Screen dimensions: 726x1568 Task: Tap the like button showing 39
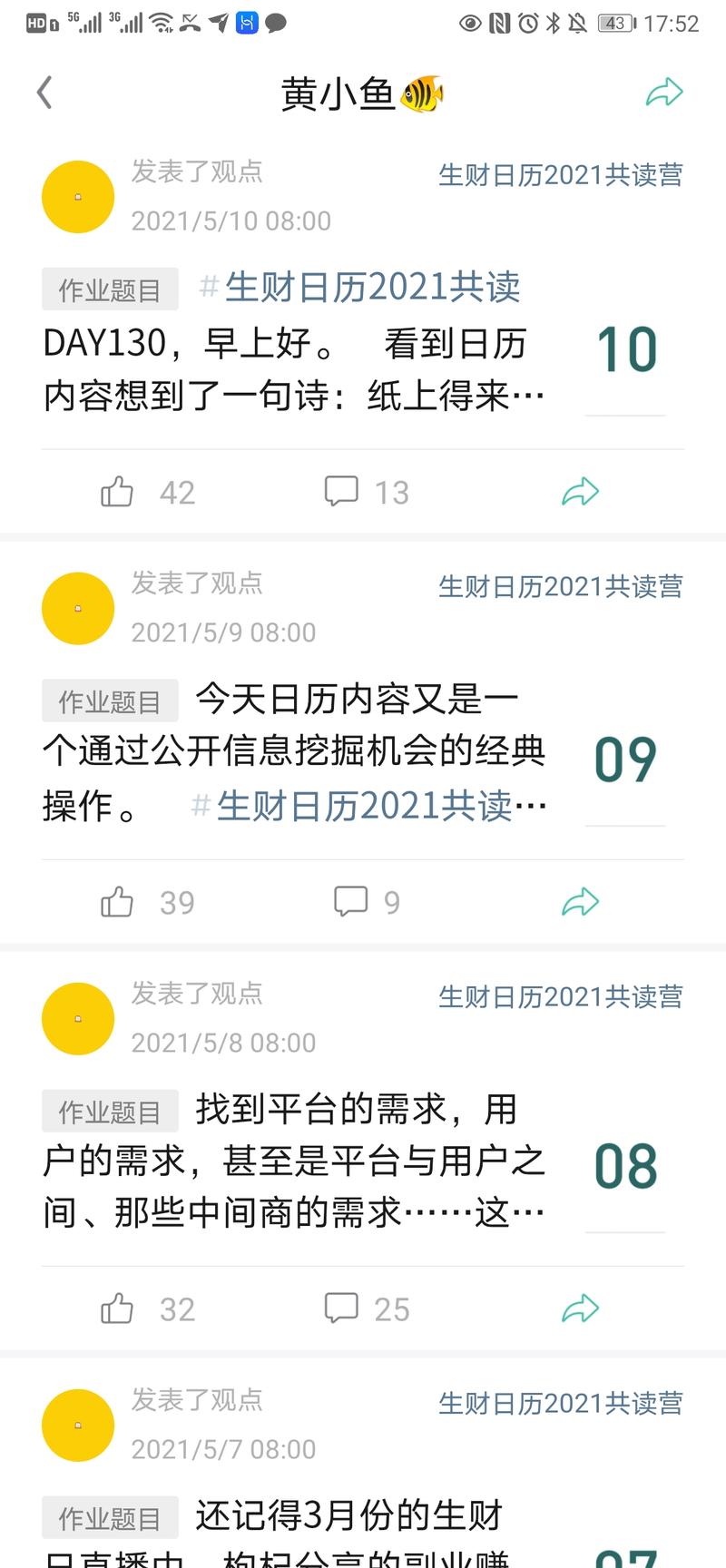(116, 902)
